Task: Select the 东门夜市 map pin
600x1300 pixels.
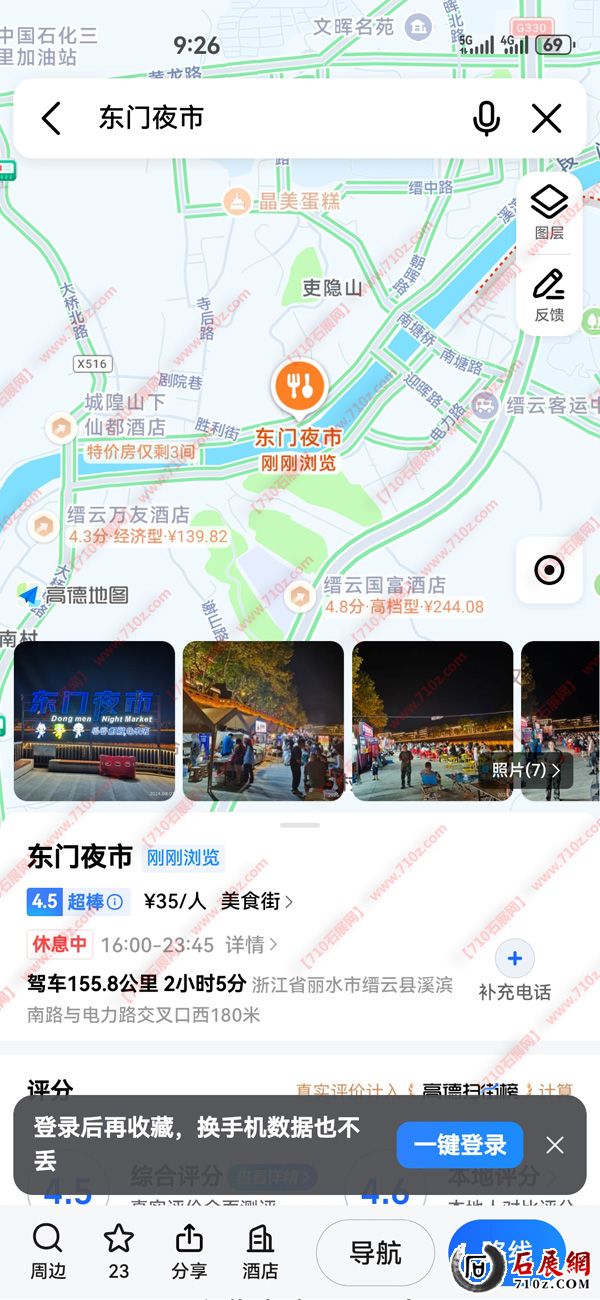Action: click(x=298, y=385)
